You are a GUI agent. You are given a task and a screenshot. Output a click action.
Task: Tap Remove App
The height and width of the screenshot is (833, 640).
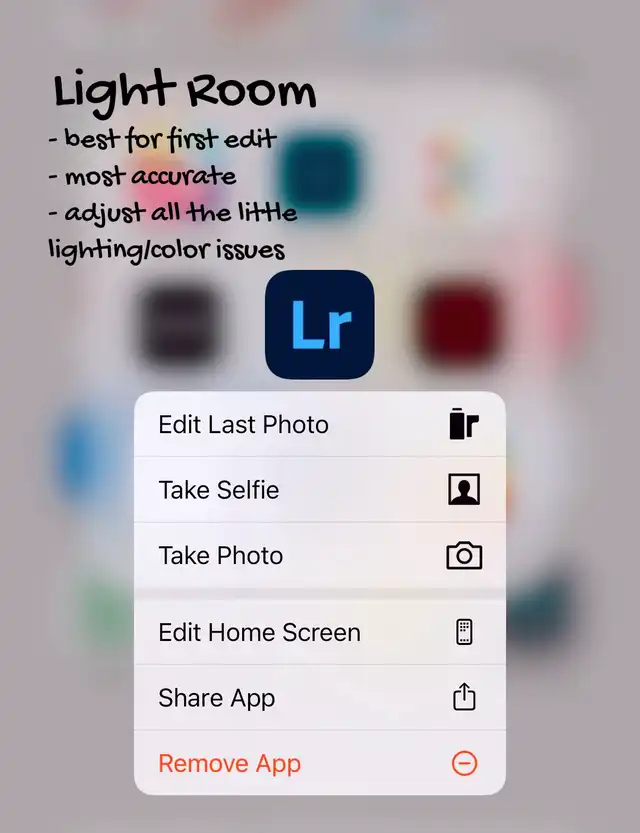point(320,763)
